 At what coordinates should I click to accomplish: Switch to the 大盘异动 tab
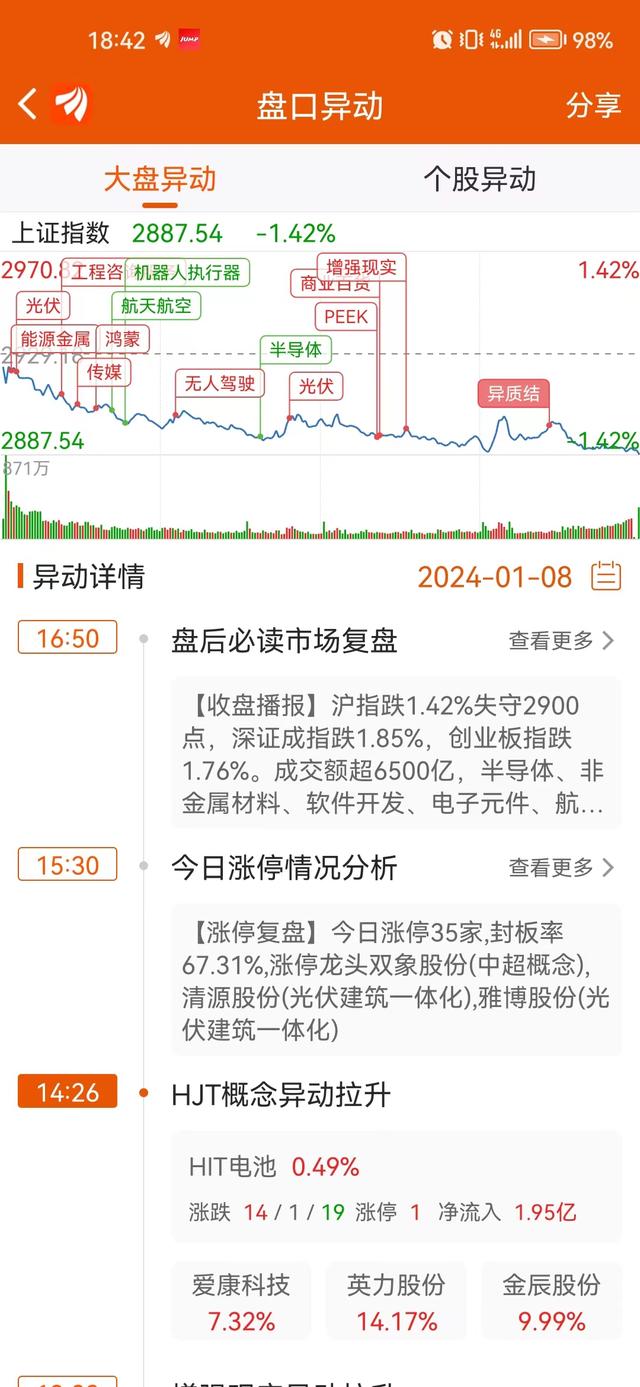click(x=160, y=179)
